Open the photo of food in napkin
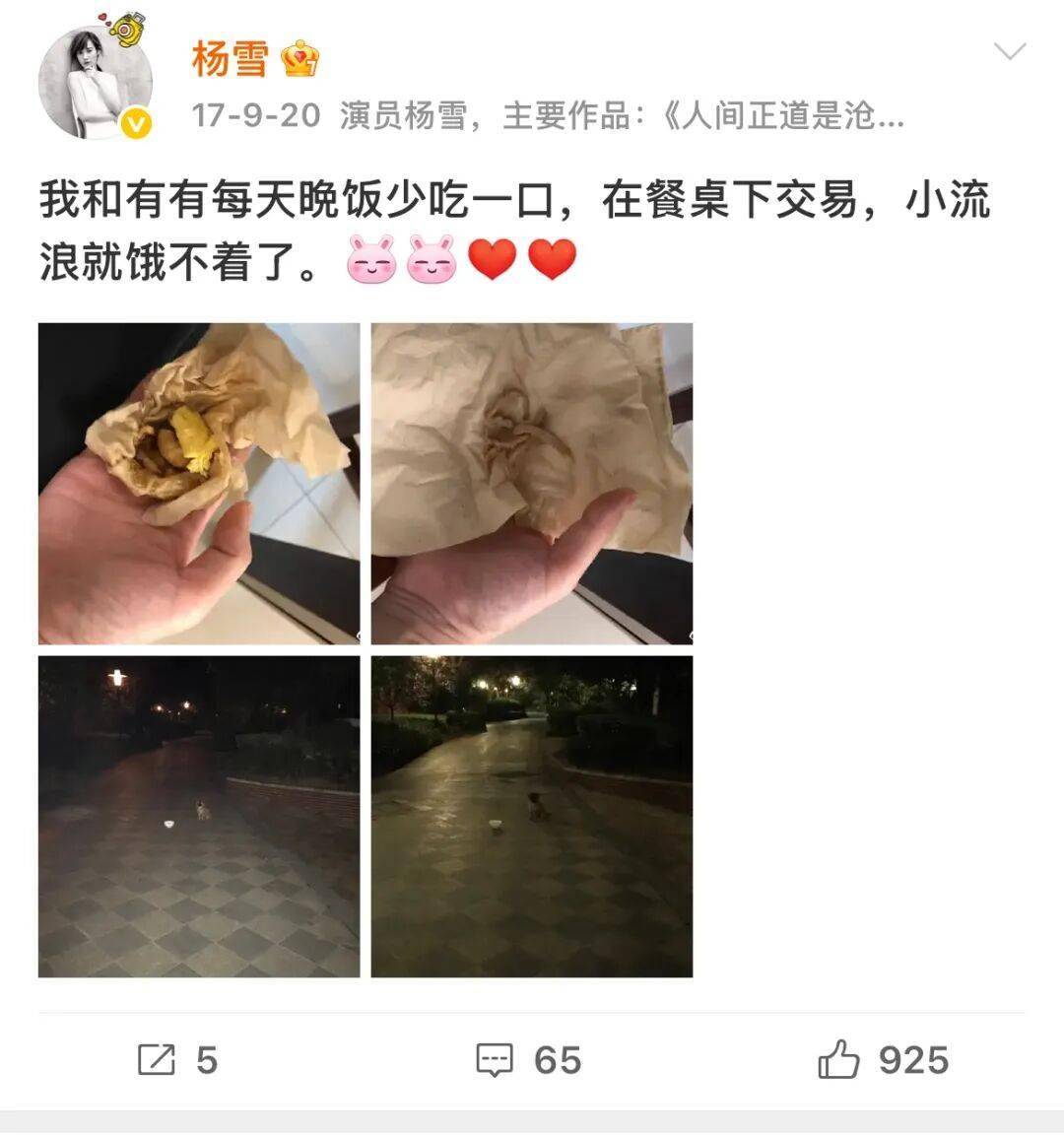The width and height of the screenshot is (1064, 1136). pyautogui.click(x=199, y=484)
